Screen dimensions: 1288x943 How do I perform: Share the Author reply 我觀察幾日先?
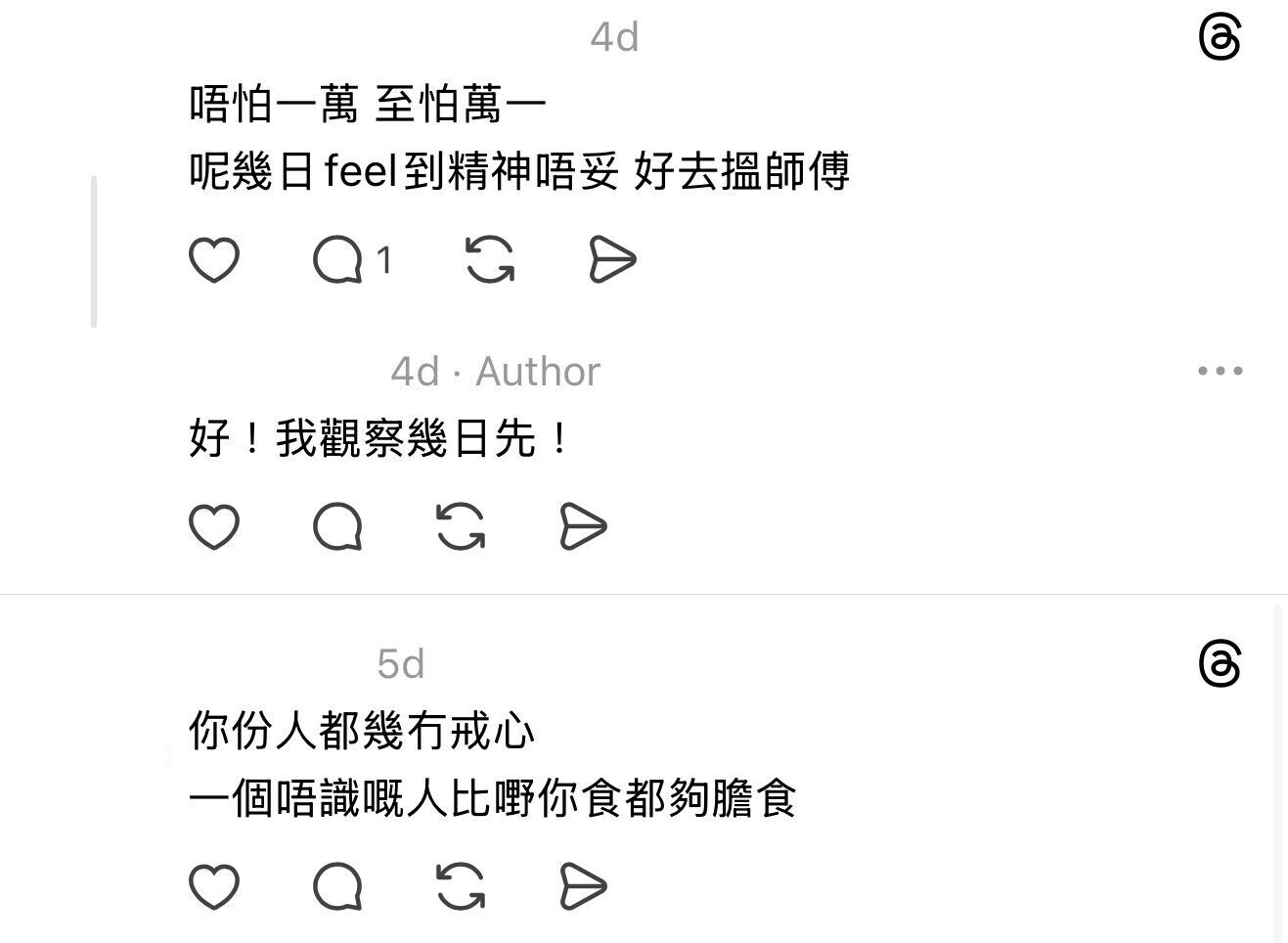point(583,526)
